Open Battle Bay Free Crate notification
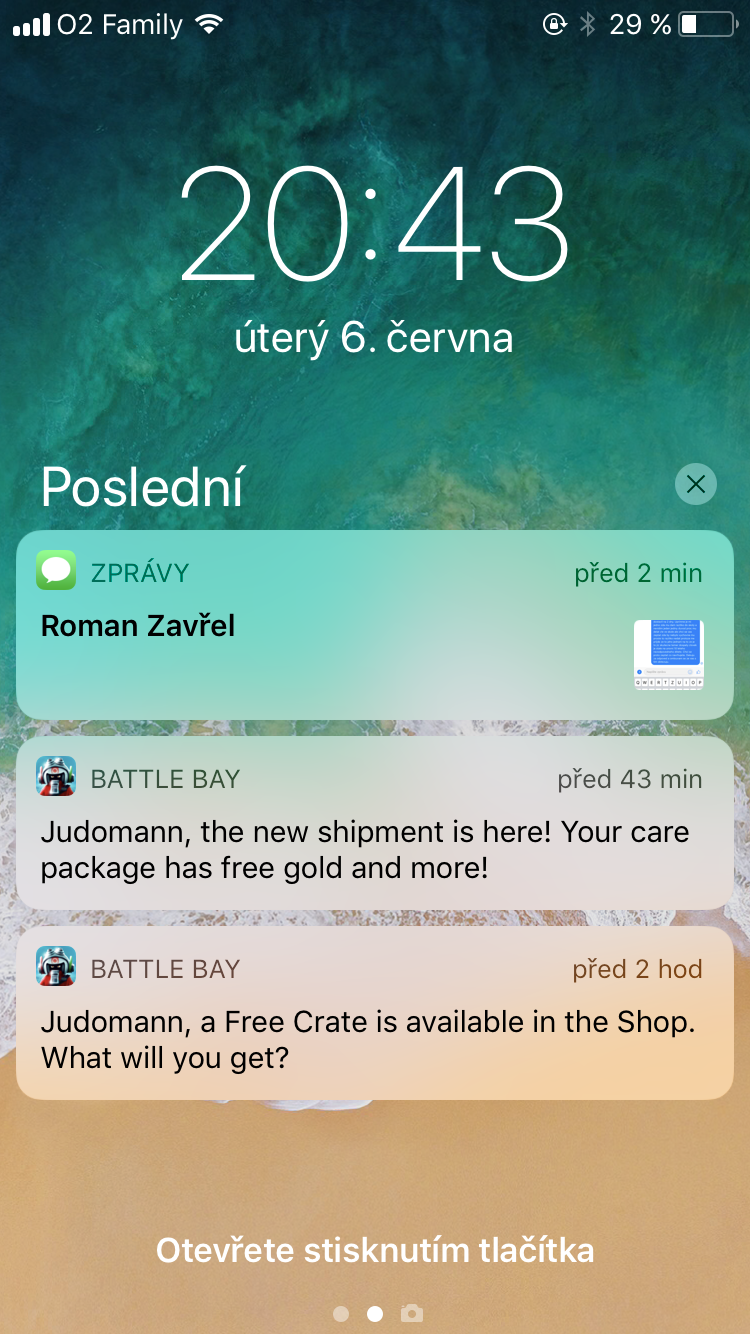The image size is (750, 1334). pos(374,1013)
